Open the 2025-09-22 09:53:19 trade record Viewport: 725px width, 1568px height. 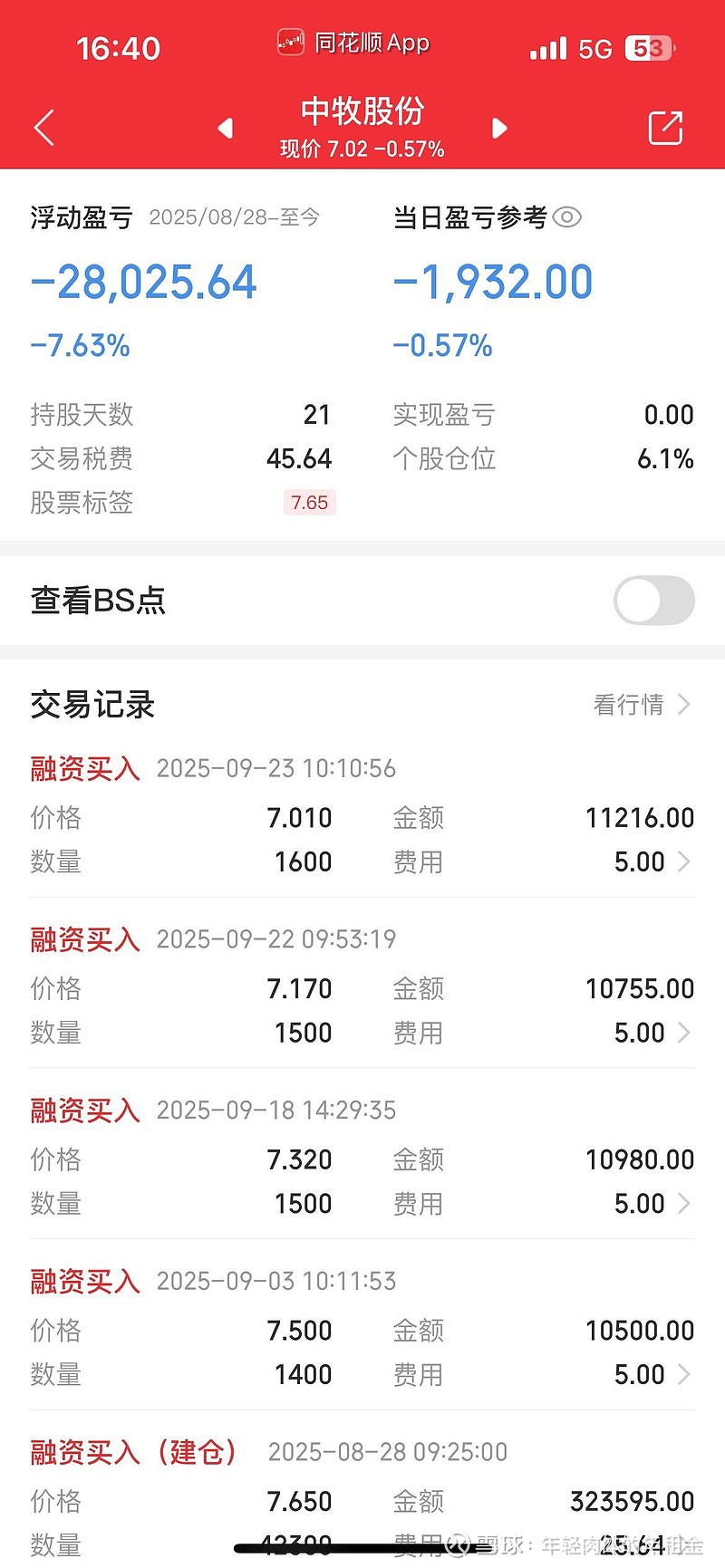pyautogui.click(x=683, y=1033)
